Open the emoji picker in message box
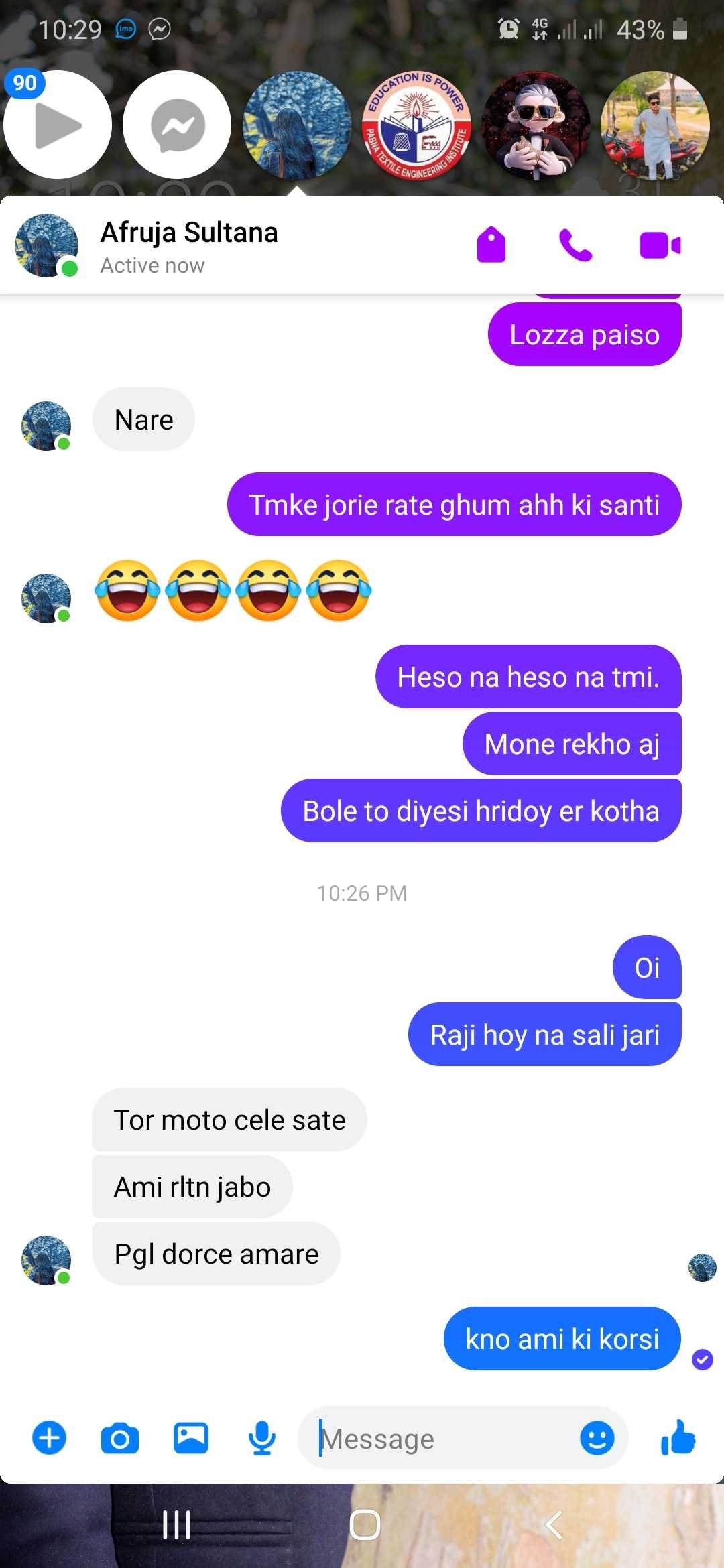The image size is (724, 1568). [x=597, y=1438]
